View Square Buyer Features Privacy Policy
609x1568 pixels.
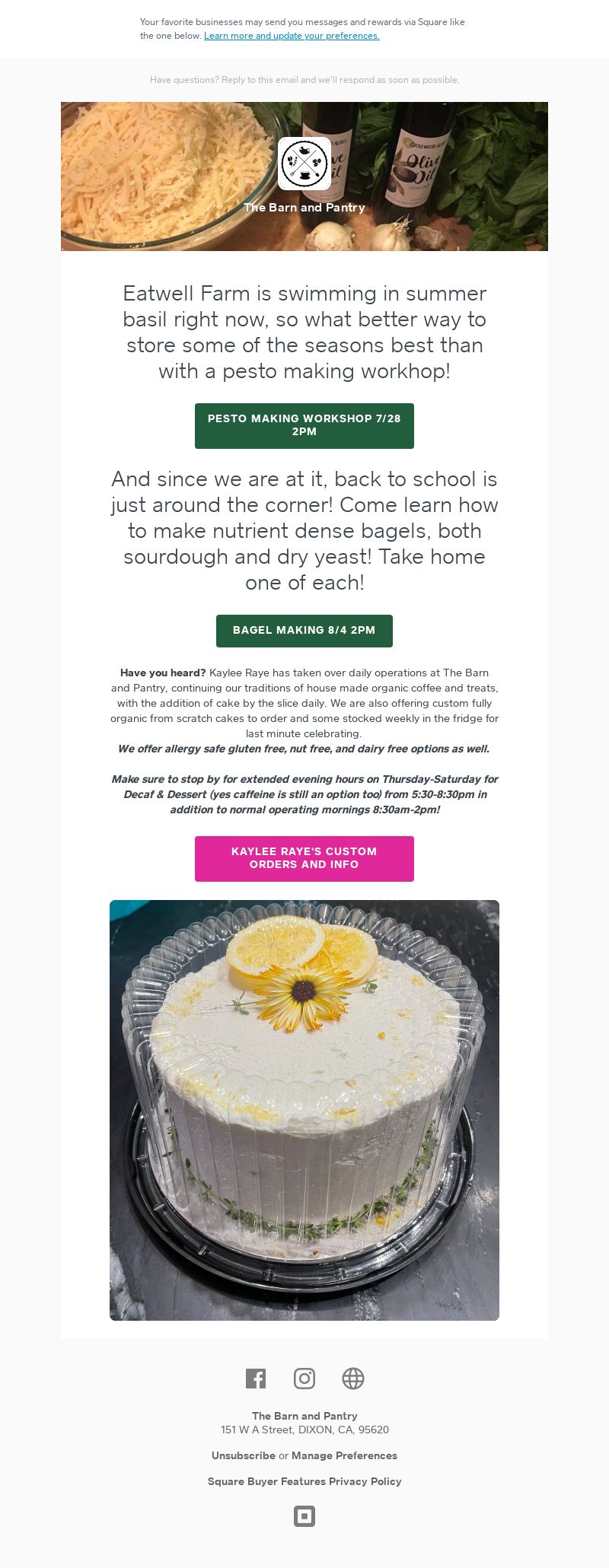(x=304, y=1481)
